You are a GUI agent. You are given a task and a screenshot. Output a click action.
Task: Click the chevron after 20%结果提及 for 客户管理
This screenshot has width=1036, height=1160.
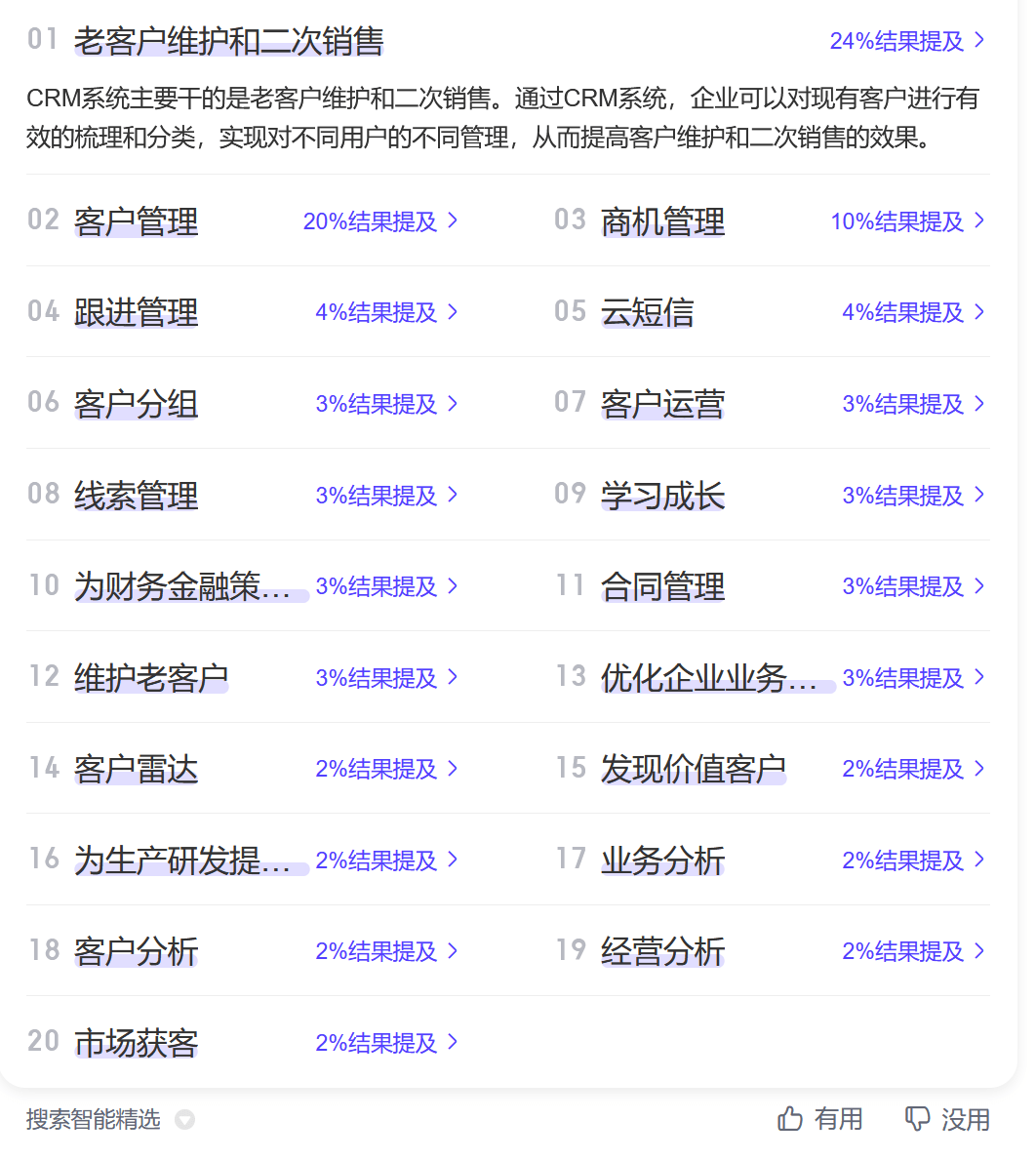[x=452, y=221]
